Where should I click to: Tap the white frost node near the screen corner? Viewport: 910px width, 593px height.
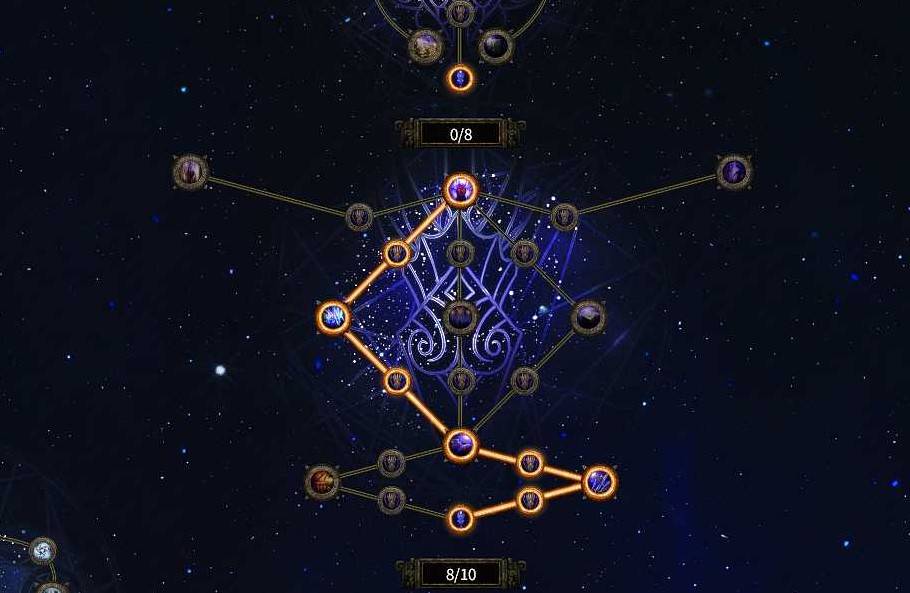[x=42, y=550]
